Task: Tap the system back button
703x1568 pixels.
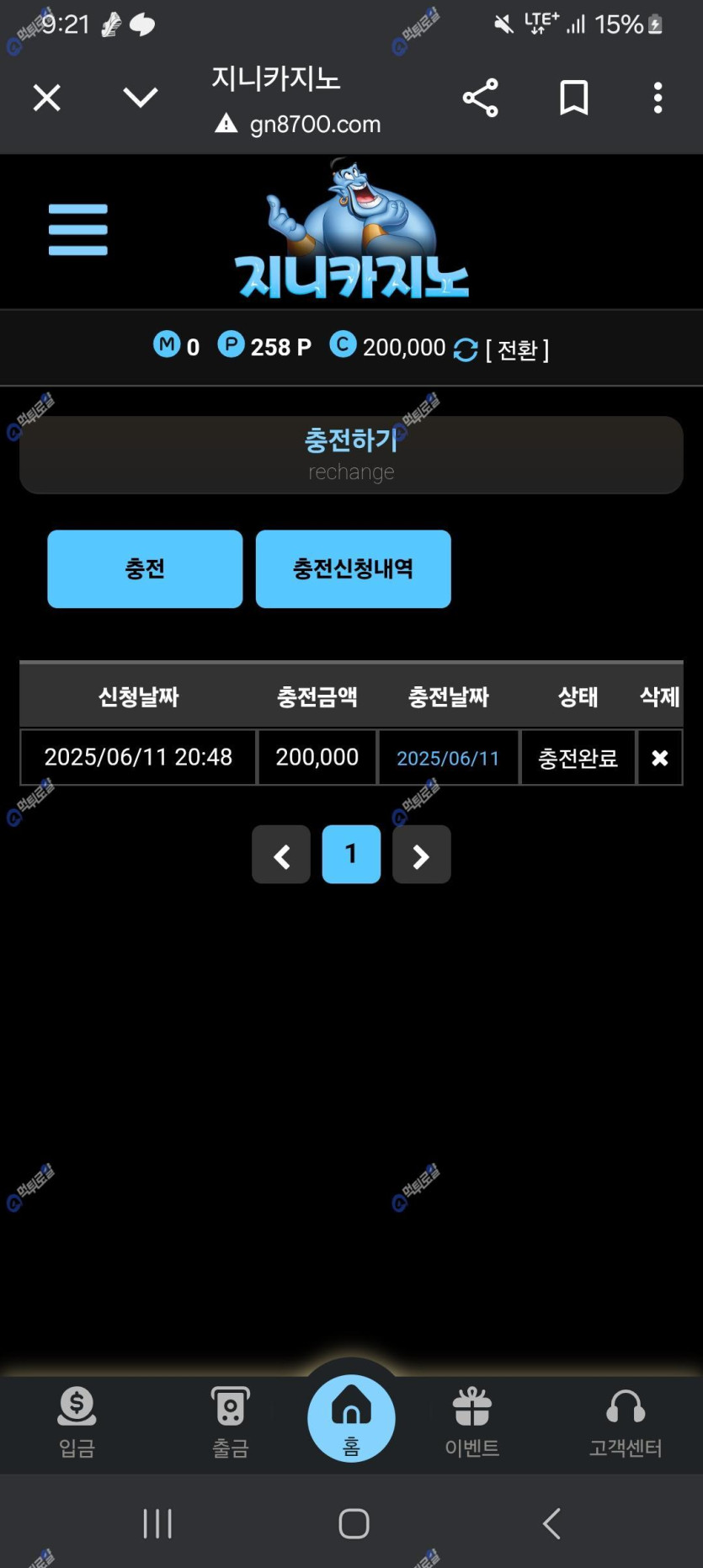Action: click(551, 1523)
